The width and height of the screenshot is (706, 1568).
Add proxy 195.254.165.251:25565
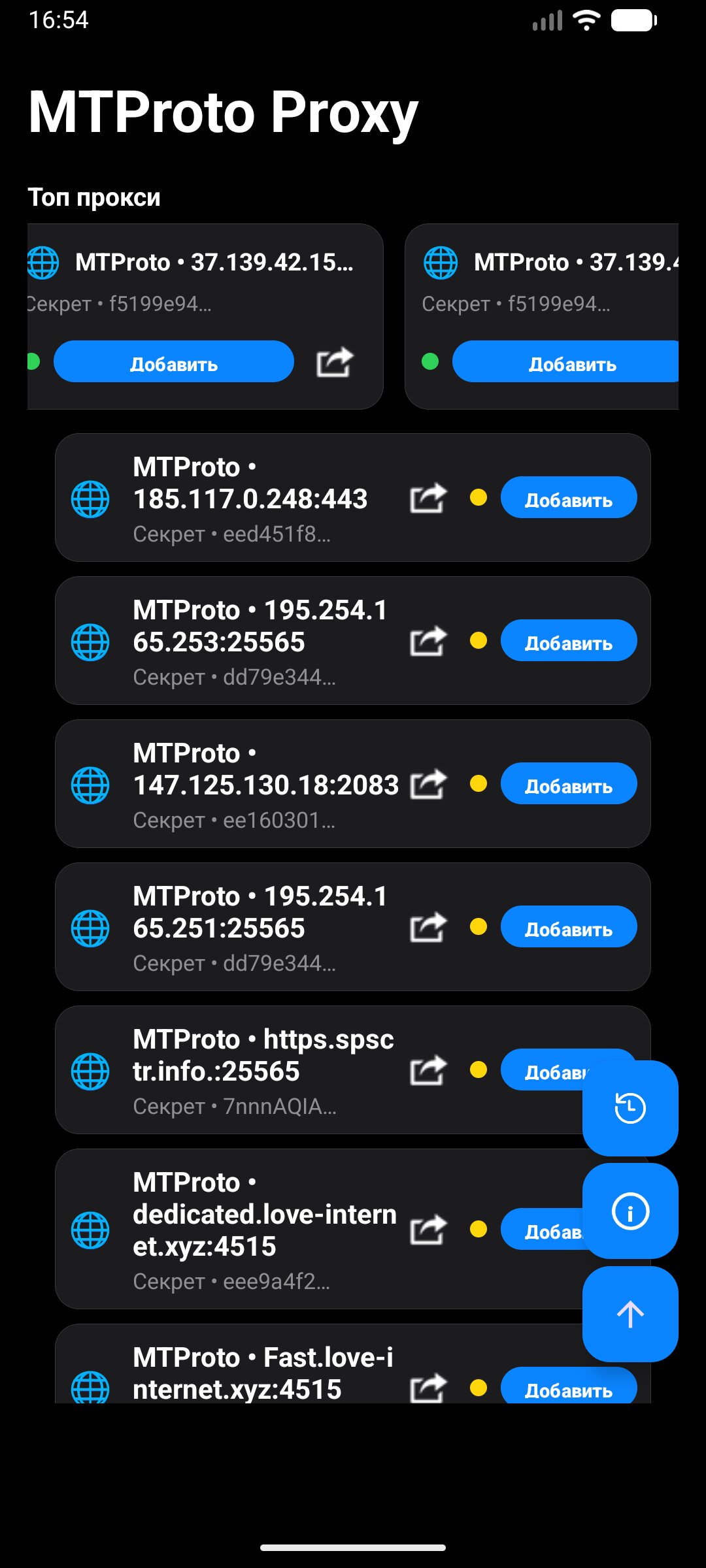pos(569,927)
